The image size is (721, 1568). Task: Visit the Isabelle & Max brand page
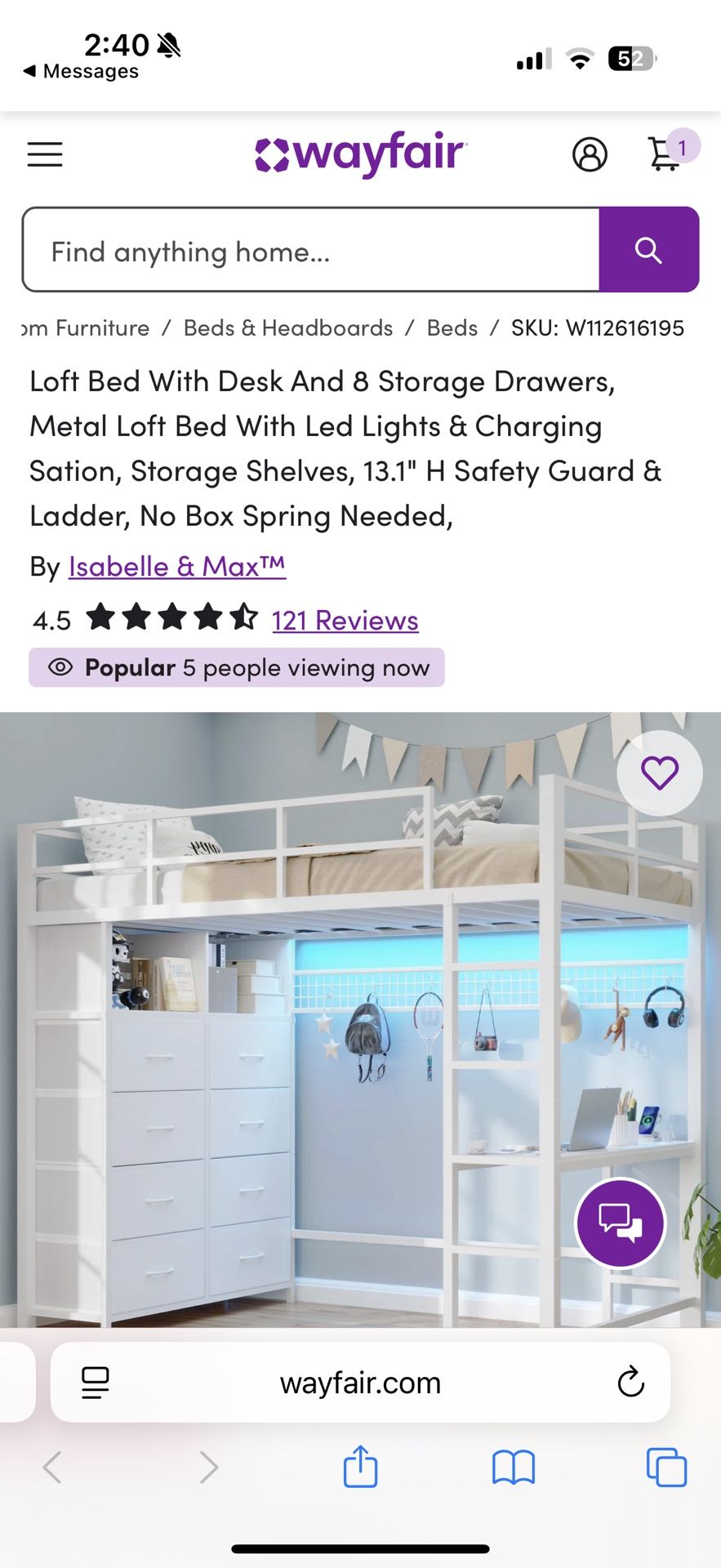click(x=176, y=566)
